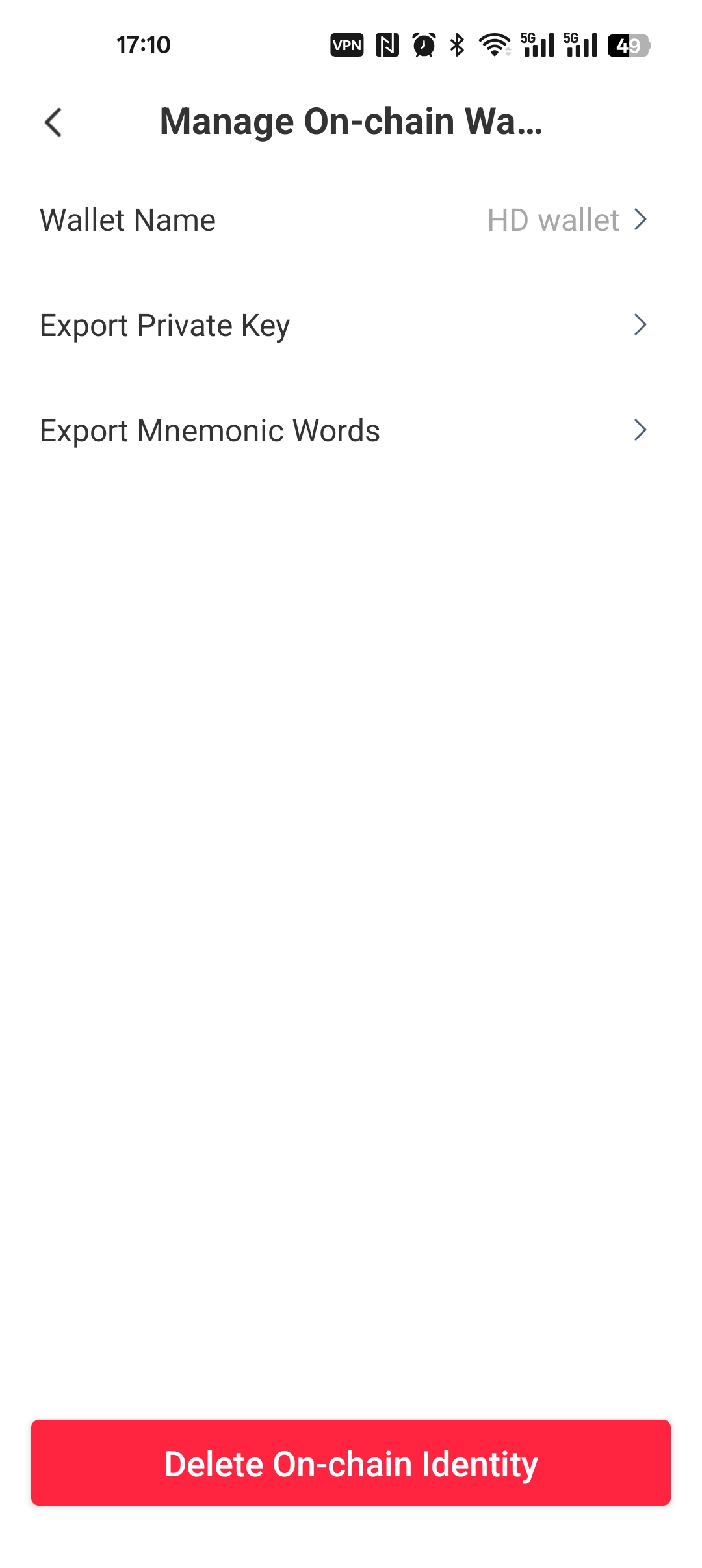Go back from Manage On-chain Wallet

tap(53, 122)
